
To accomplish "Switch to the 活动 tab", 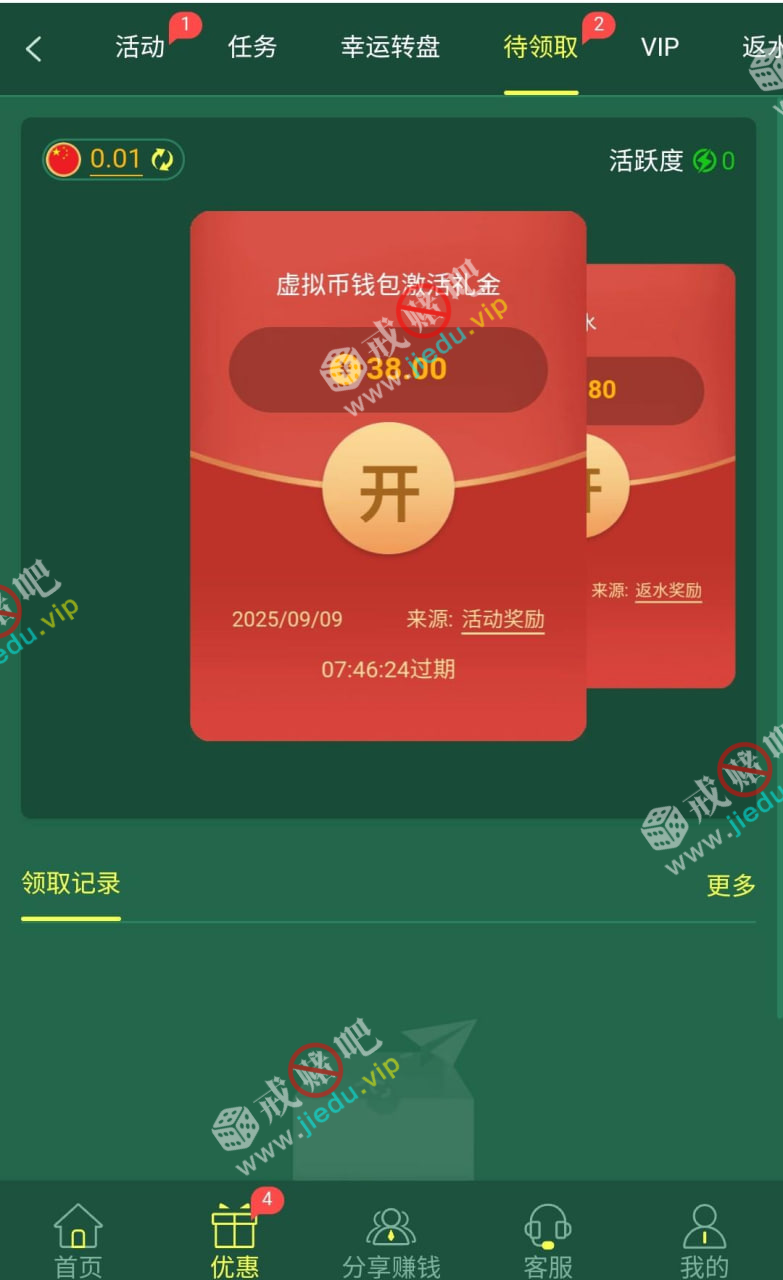I will click(x=140, y=47).
